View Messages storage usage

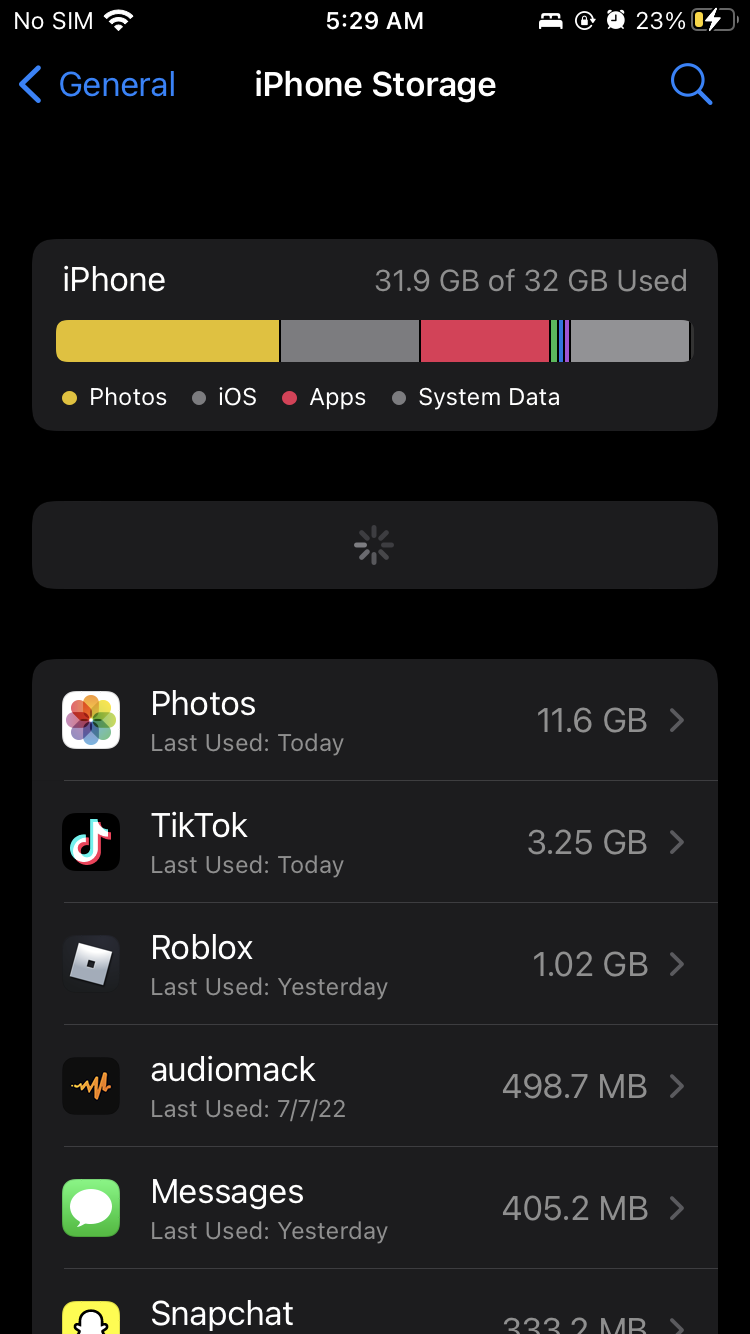[375, 1208]
